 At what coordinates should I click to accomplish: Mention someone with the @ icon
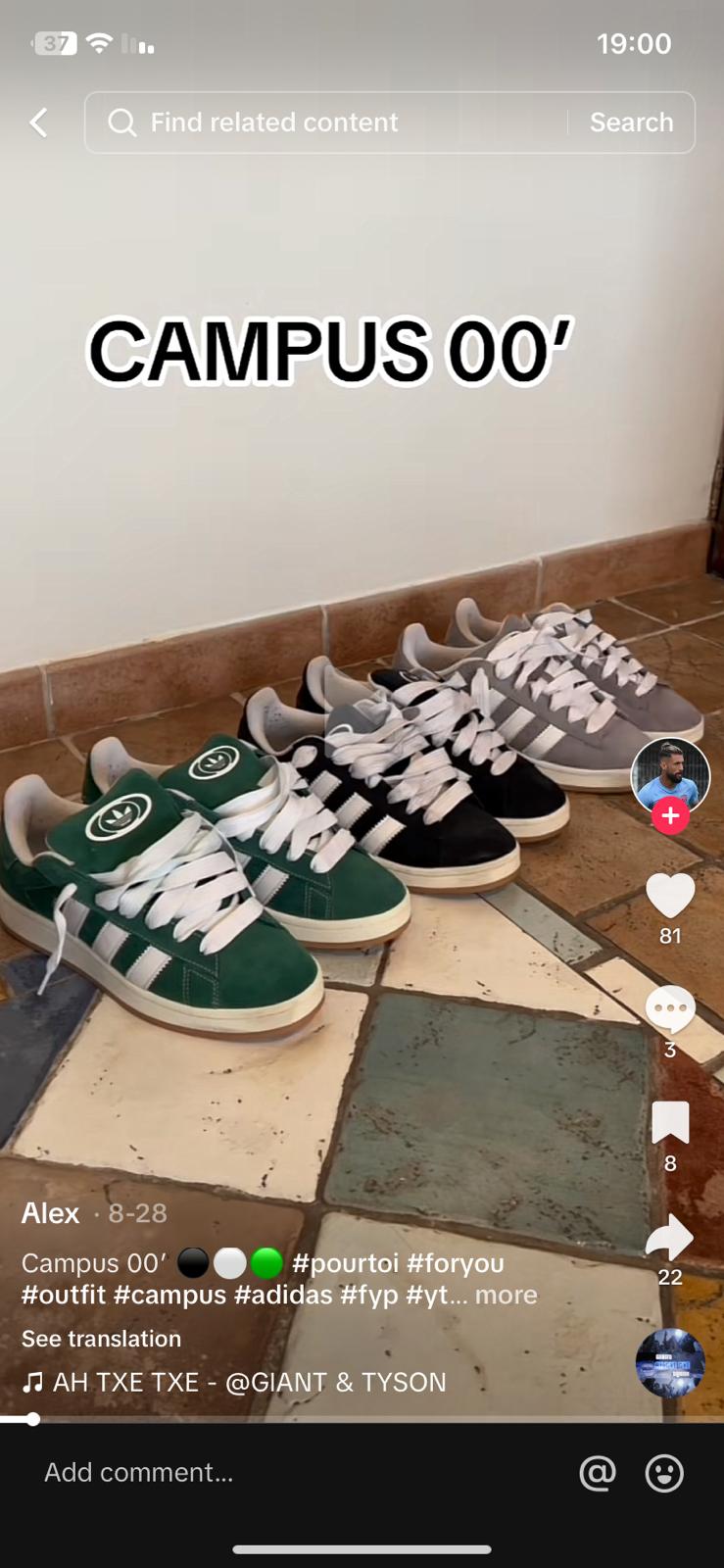pos(597,1472)
